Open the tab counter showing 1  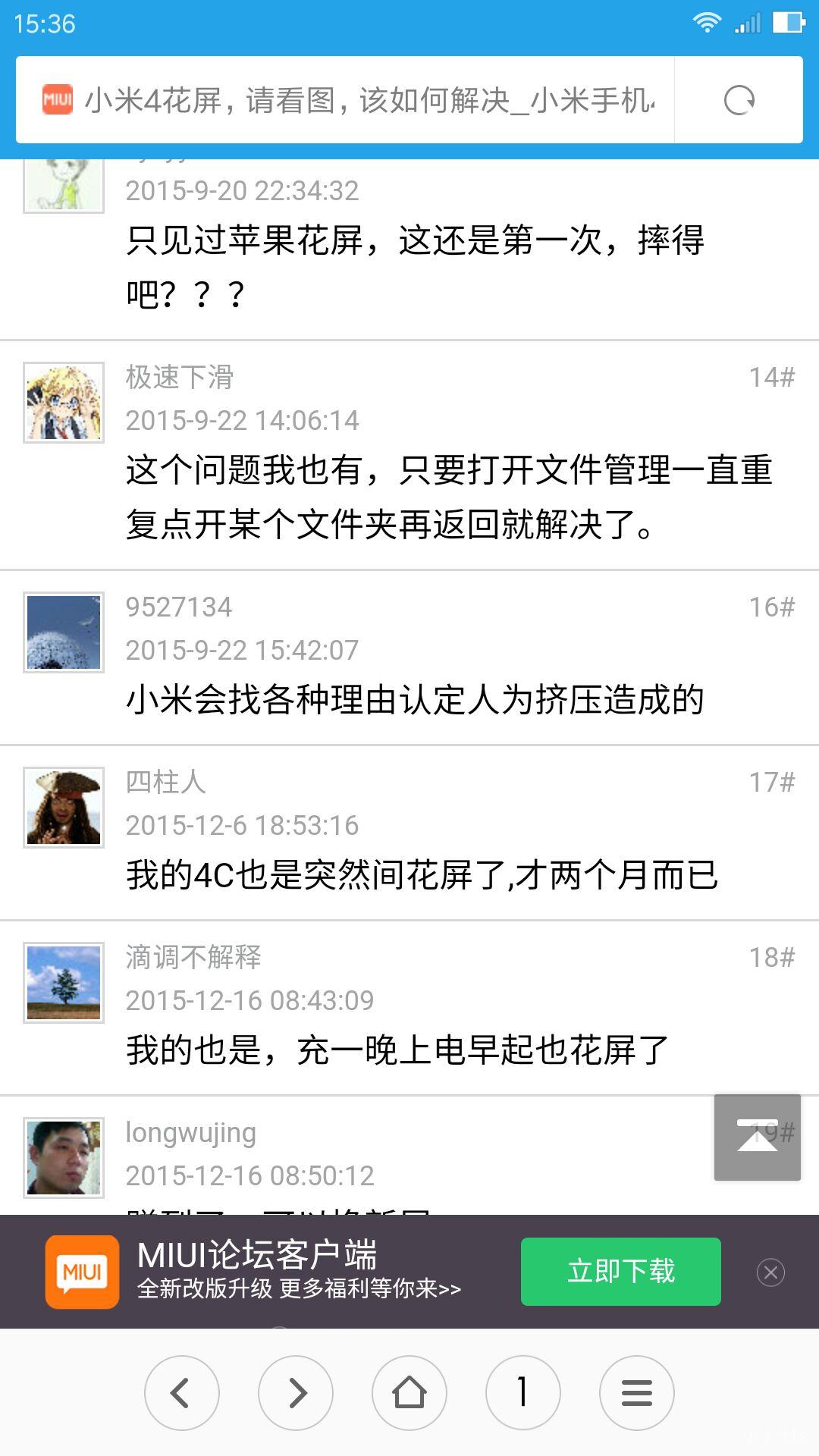(522, 1392)
